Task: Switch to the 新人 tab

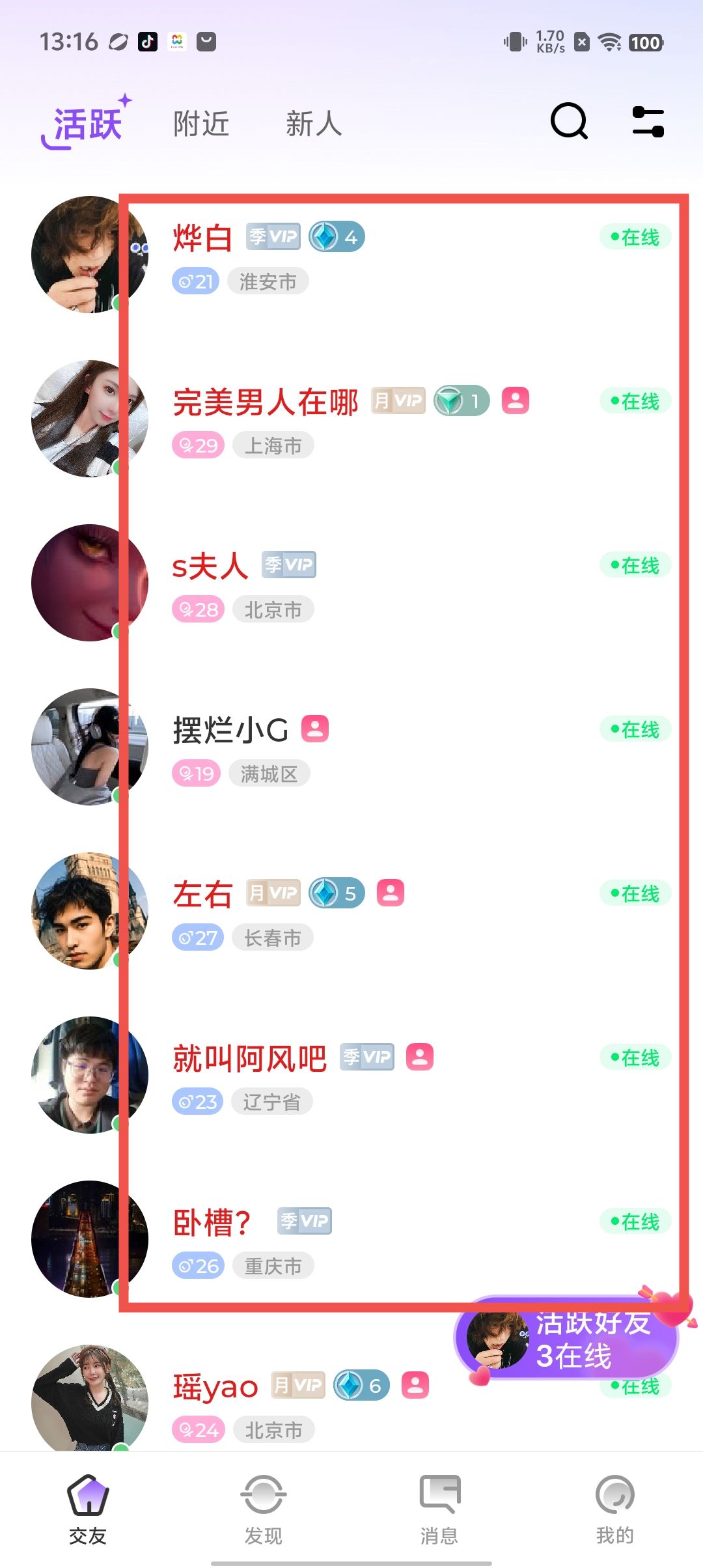Action: pos(314,124)
